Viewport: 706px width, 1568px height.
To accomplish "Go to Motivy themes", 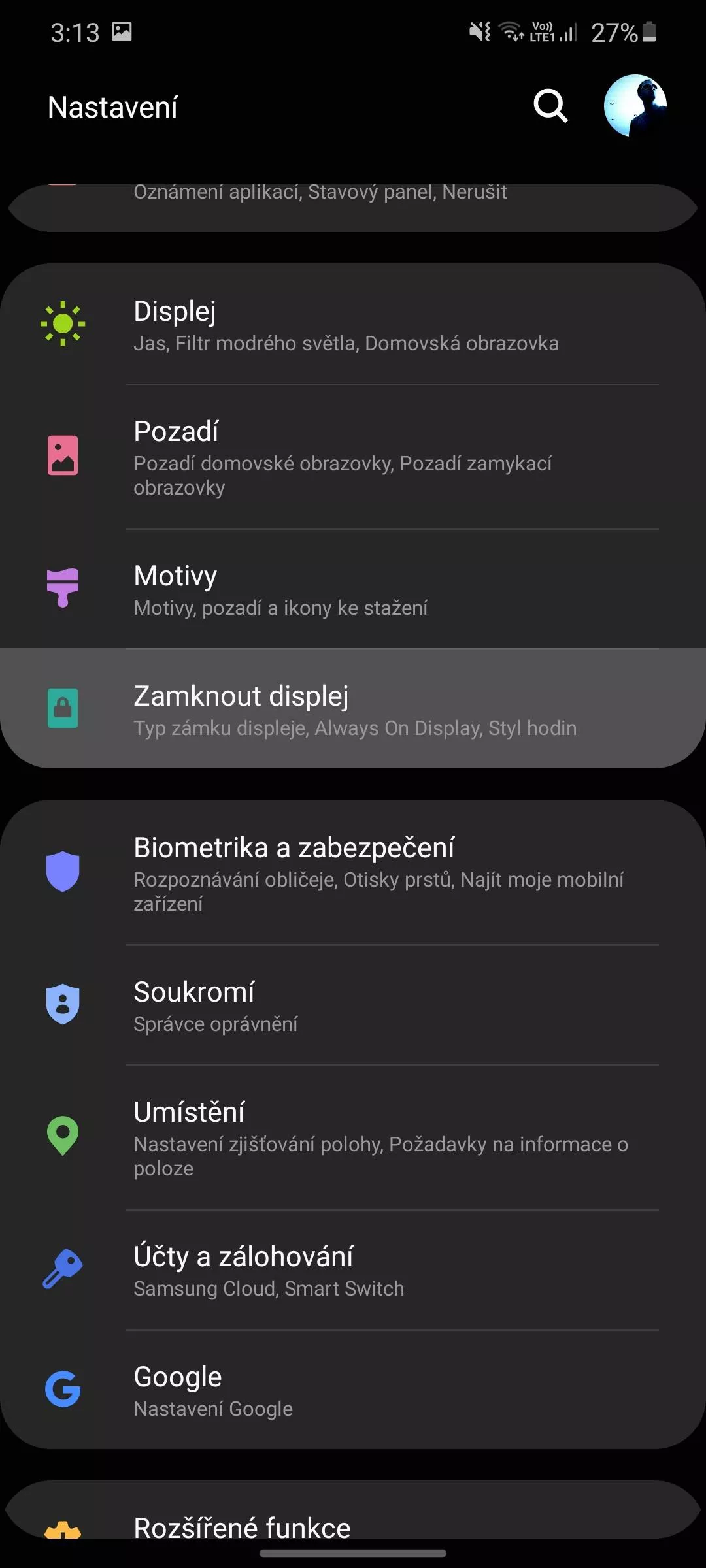I will coord(353,589).
